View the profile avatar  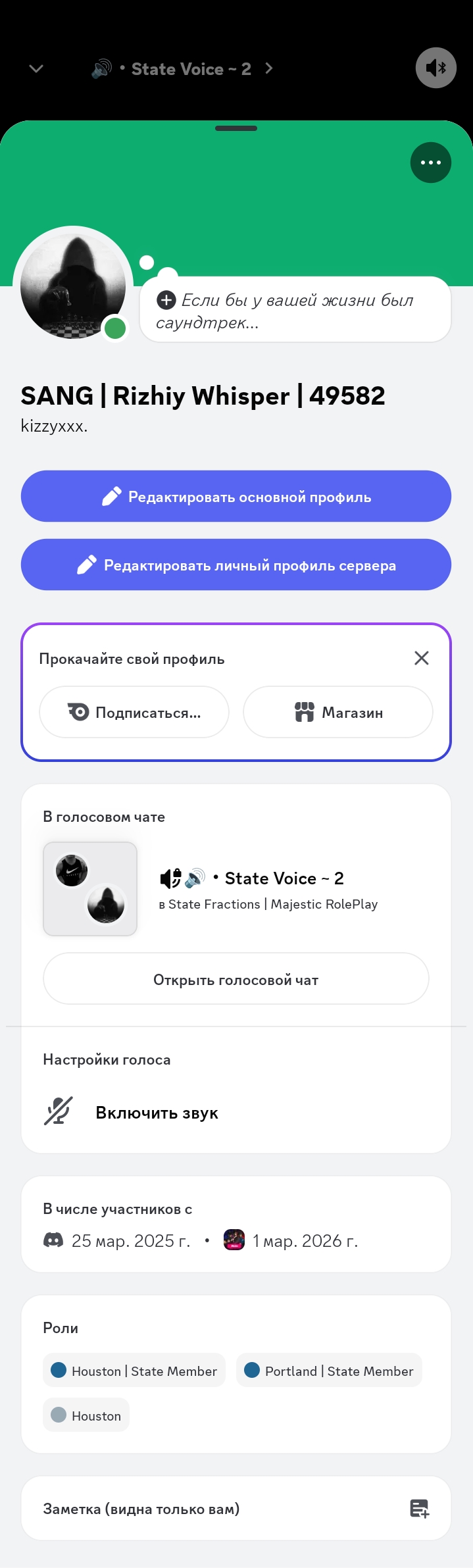click(73, 283)
